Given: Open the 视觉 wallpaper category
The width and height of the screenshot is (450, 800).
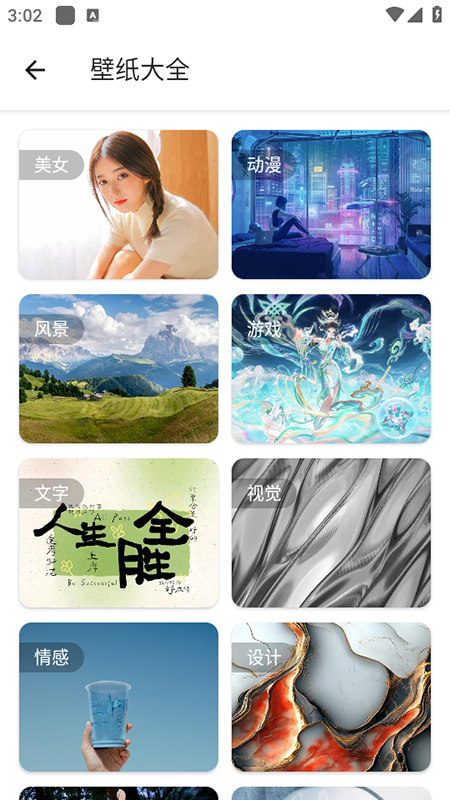Looking at the screenshot, I should pyautogui.click(x=331, y=533).
